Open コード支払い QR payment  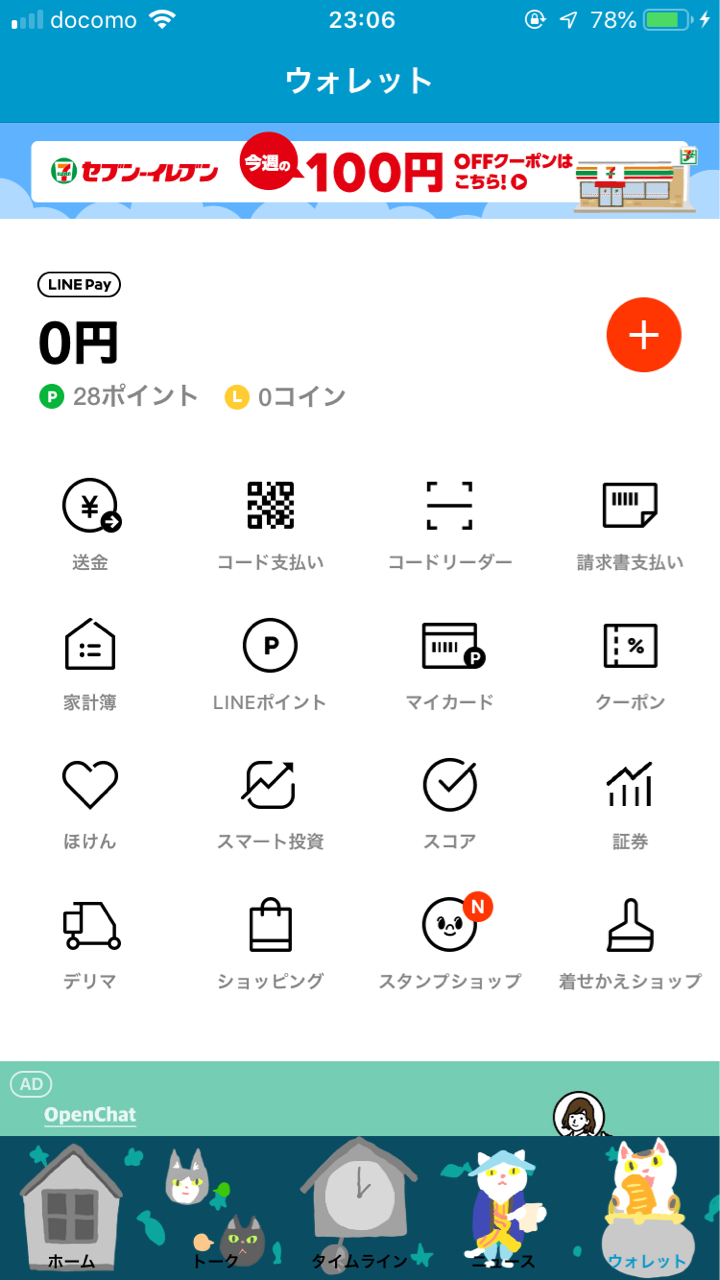coord(270,523)
